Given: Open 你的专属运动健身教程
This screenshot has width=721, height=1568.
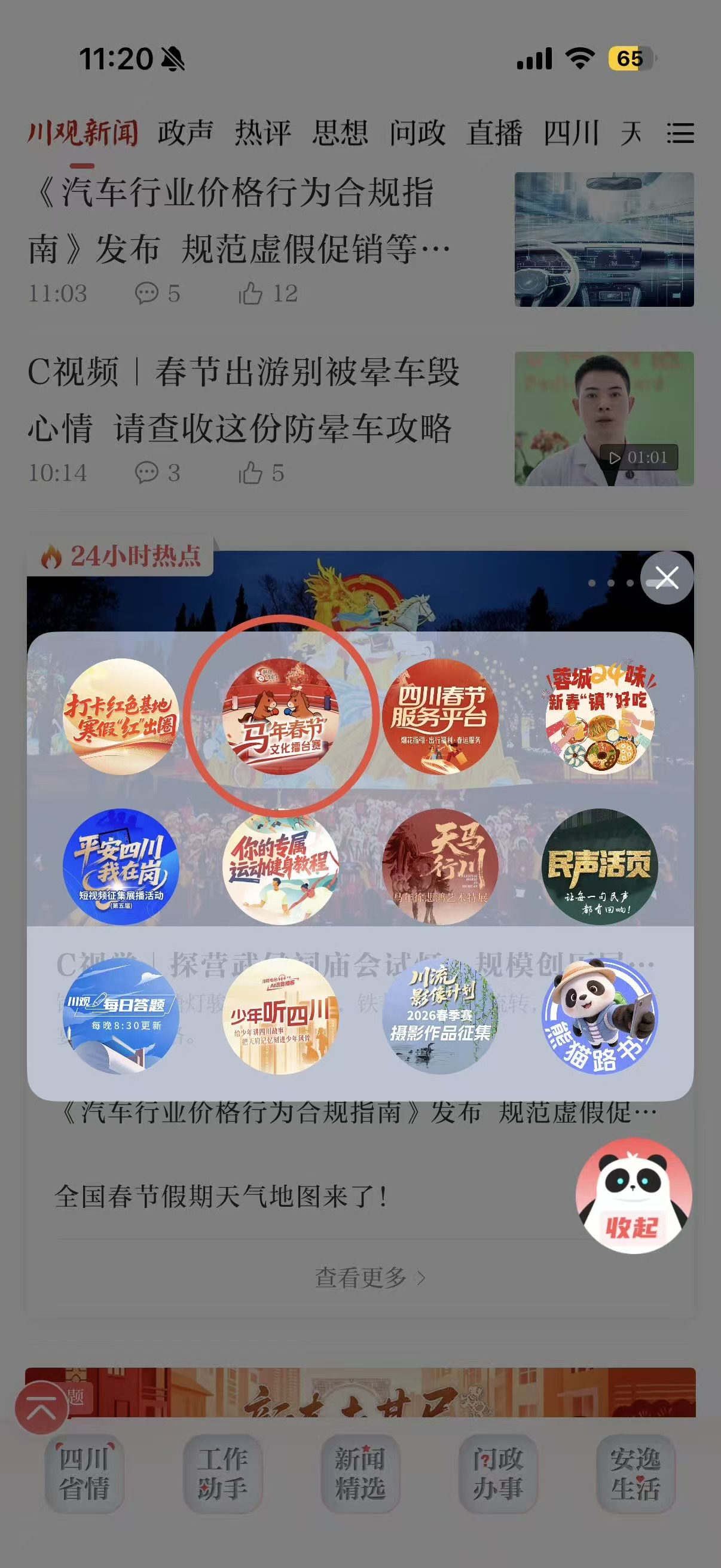Looking at the screenshot, I should 280,866.
